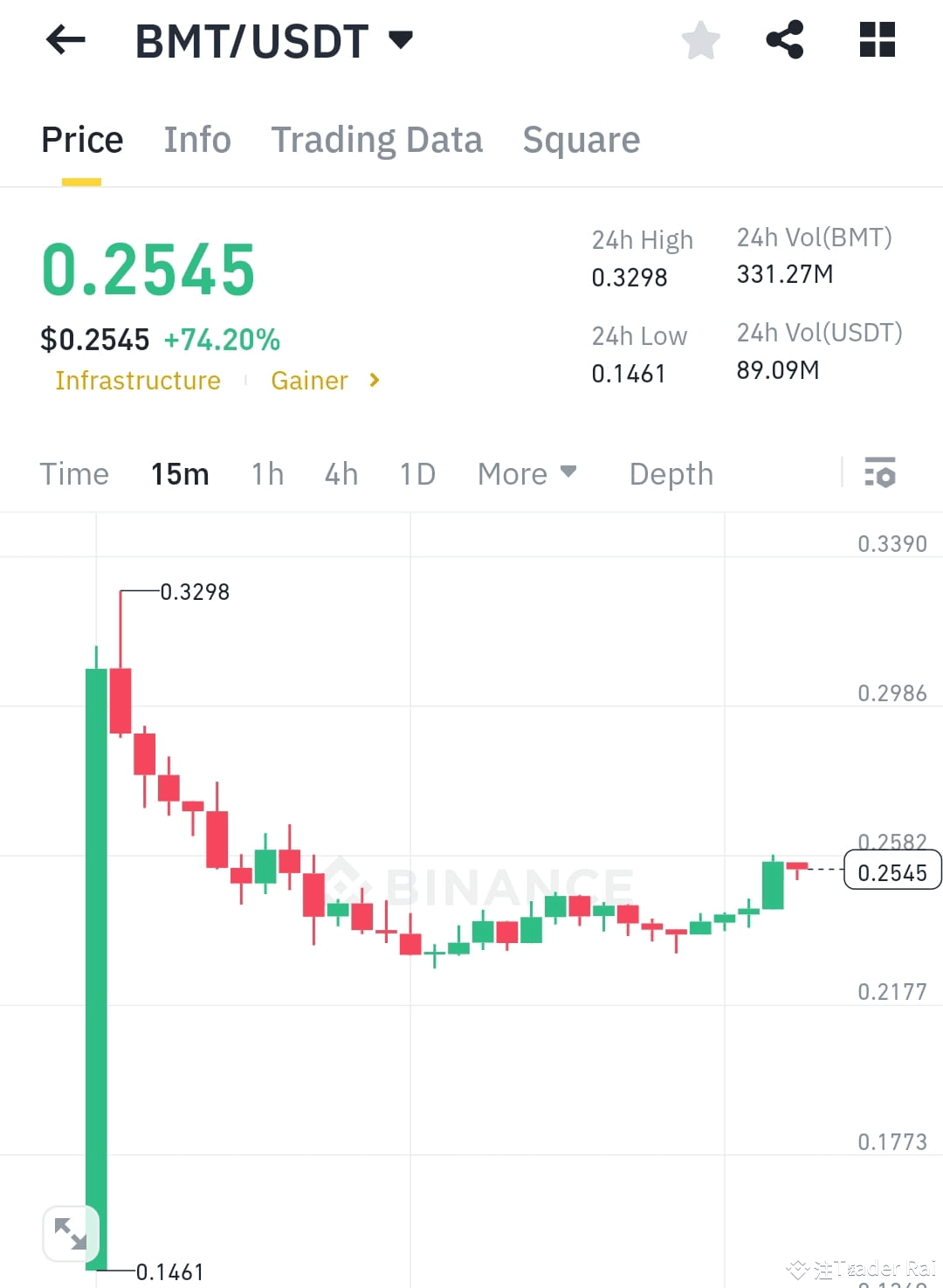Tap the Infrastructure category label
The image size is (943, 1288).
137,380
